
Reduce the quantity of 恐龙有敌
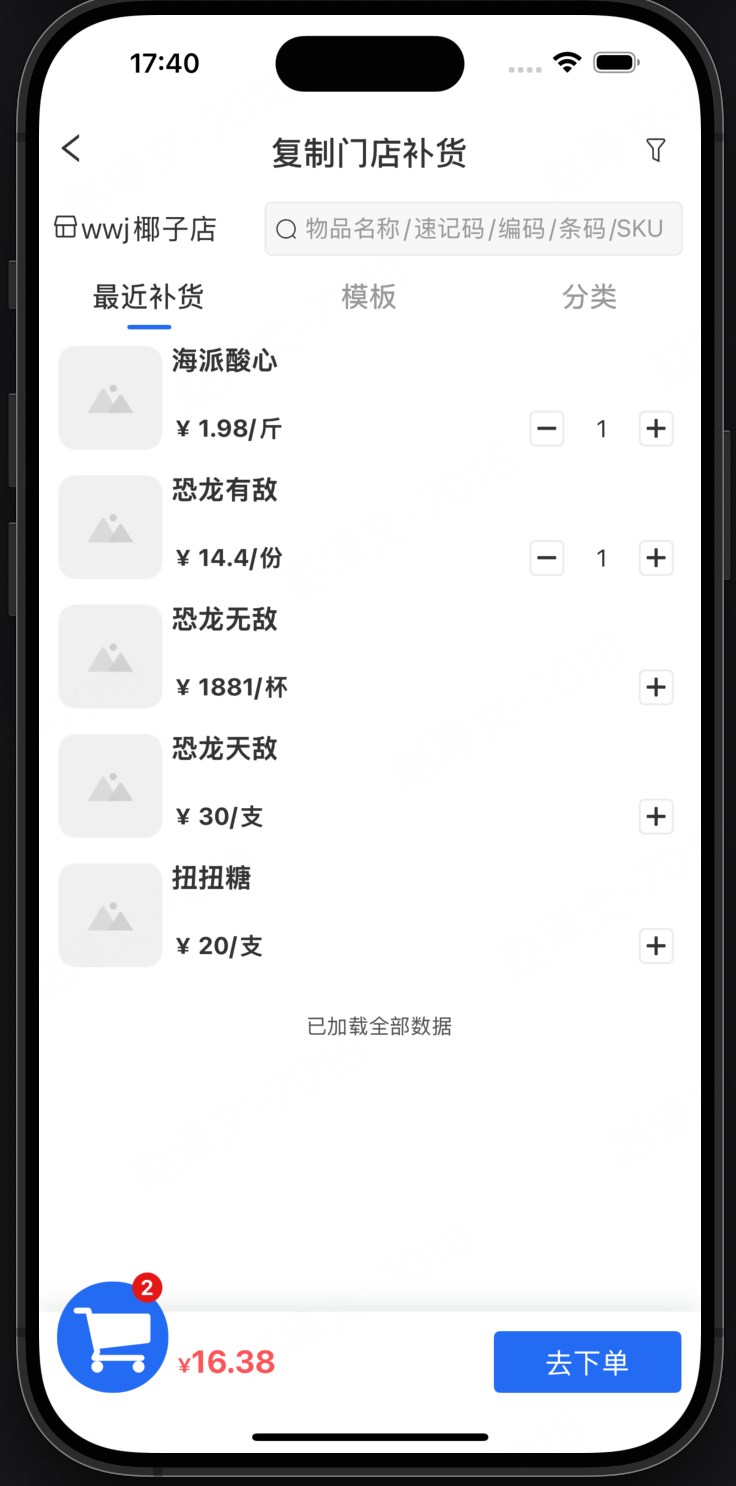point(547,558)
